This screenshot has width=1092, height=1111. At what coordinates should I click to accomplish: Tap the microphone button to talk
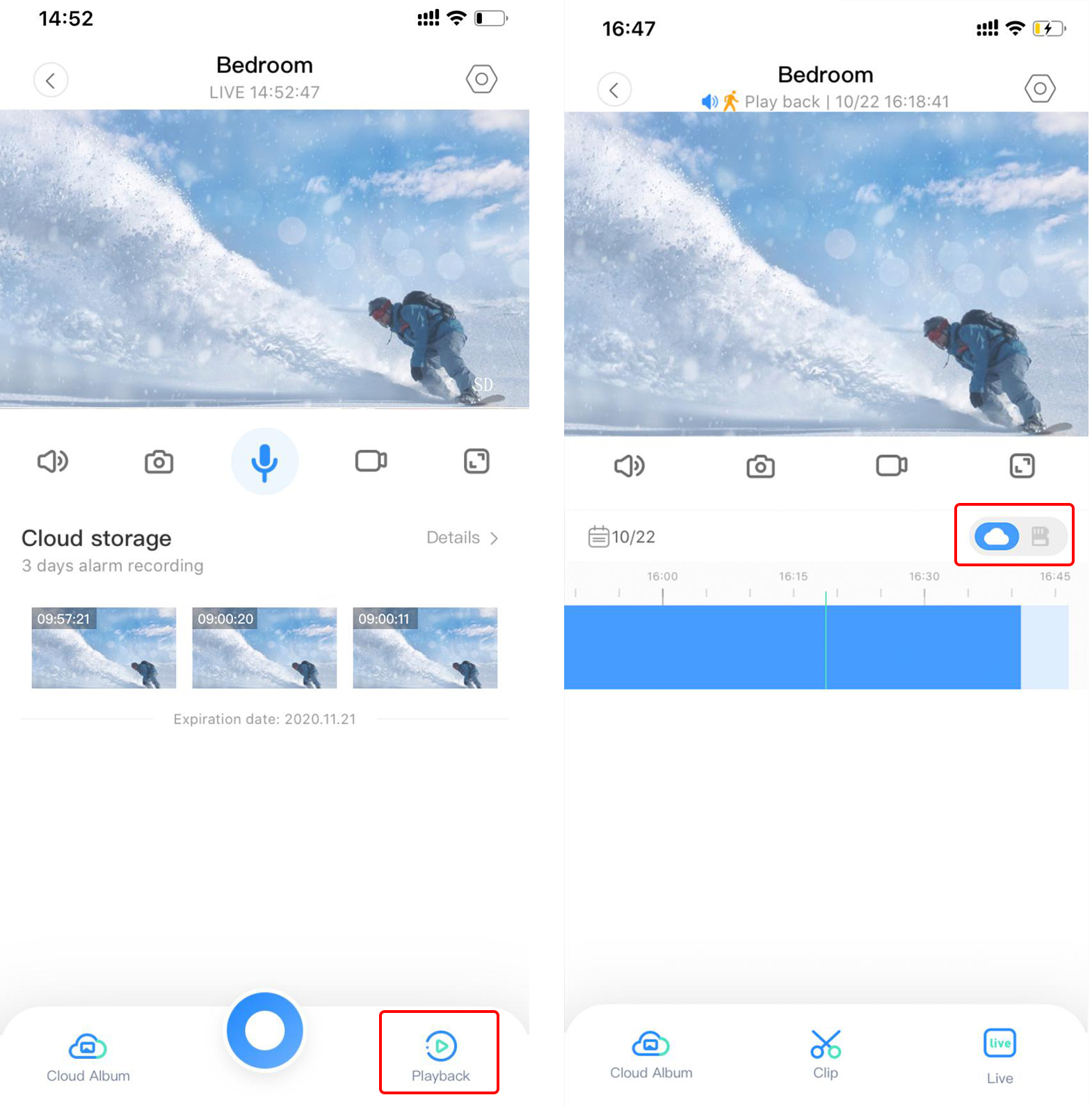(264, 461)
